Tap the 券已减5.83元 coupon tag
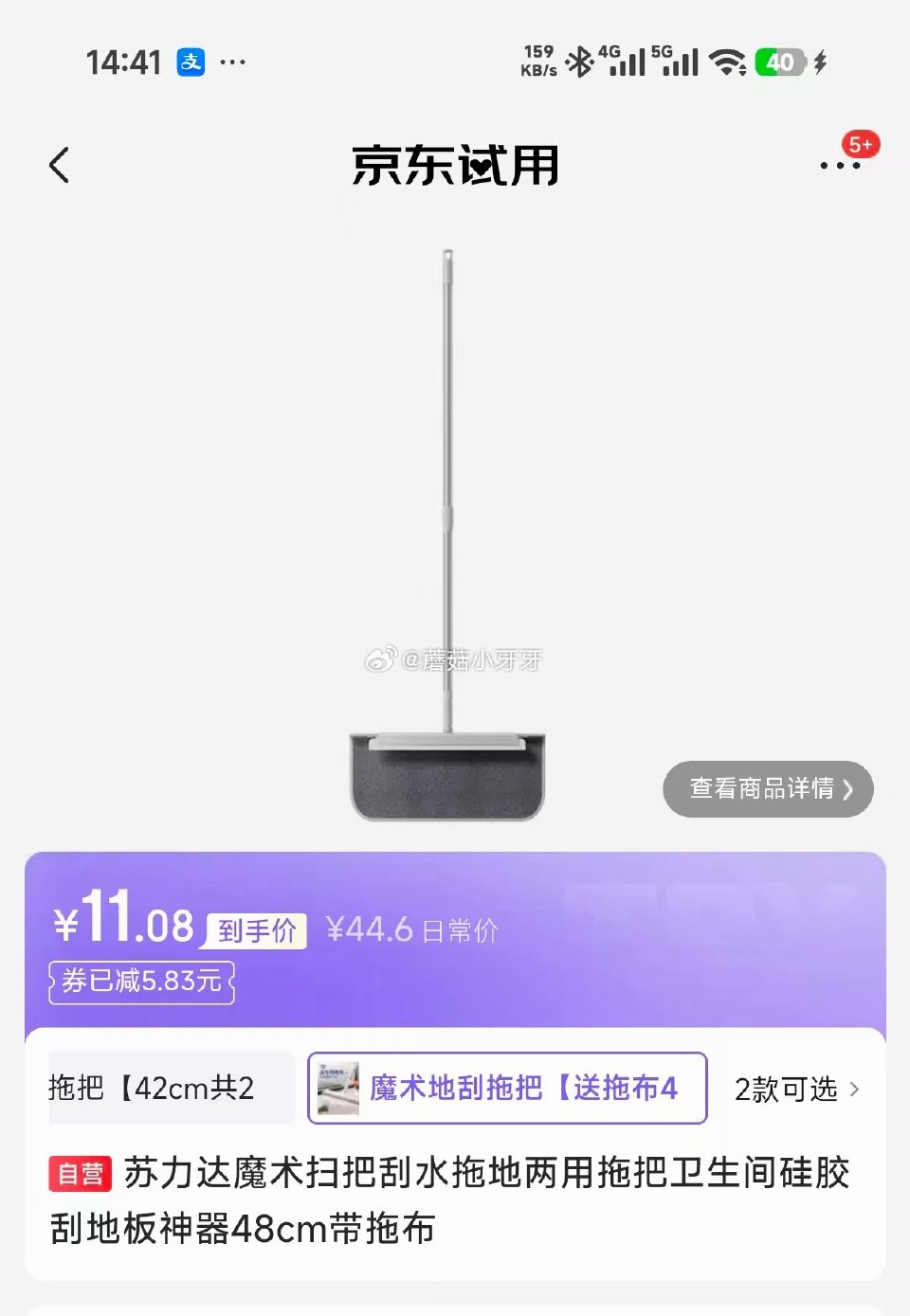 140,982
